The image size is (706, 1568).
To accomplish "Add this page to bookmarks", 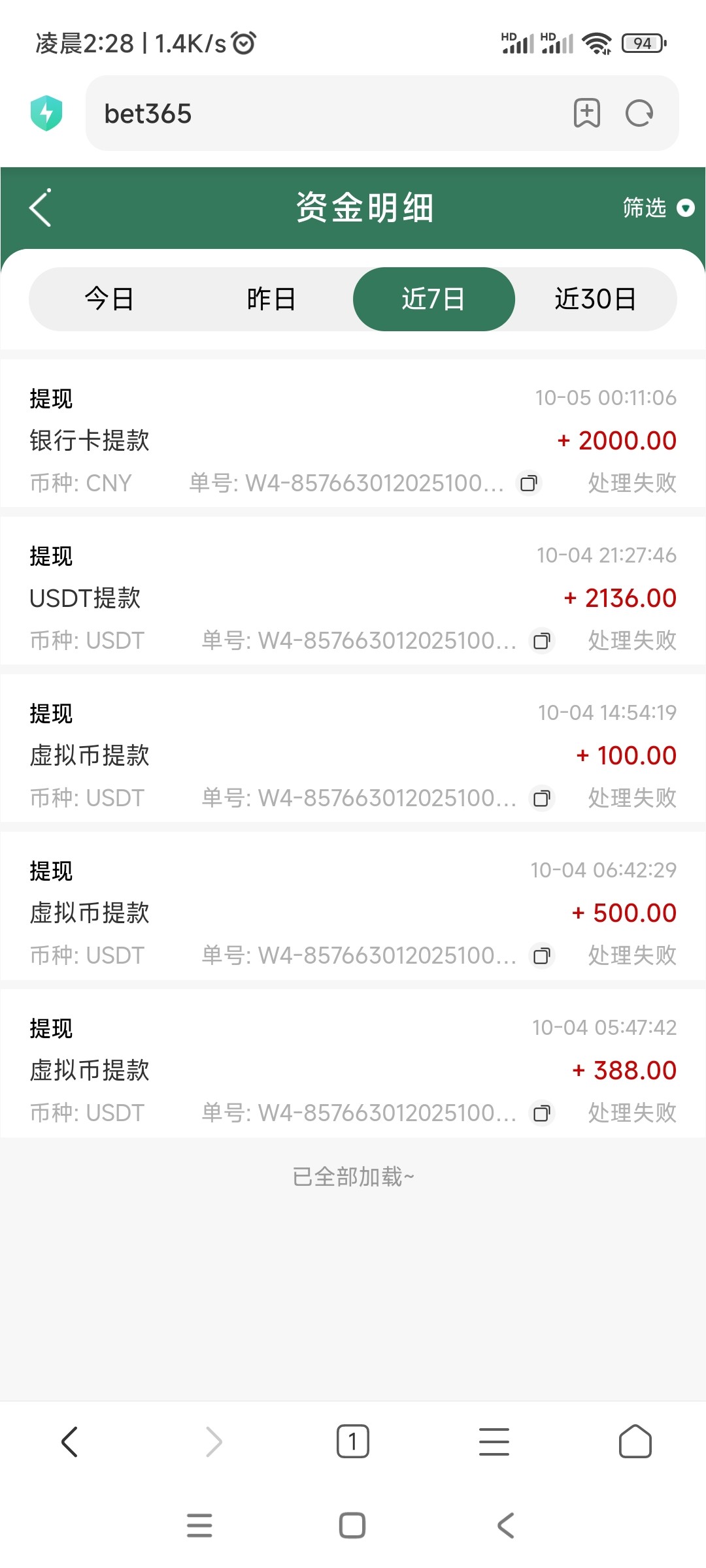I will coord(586,114).
